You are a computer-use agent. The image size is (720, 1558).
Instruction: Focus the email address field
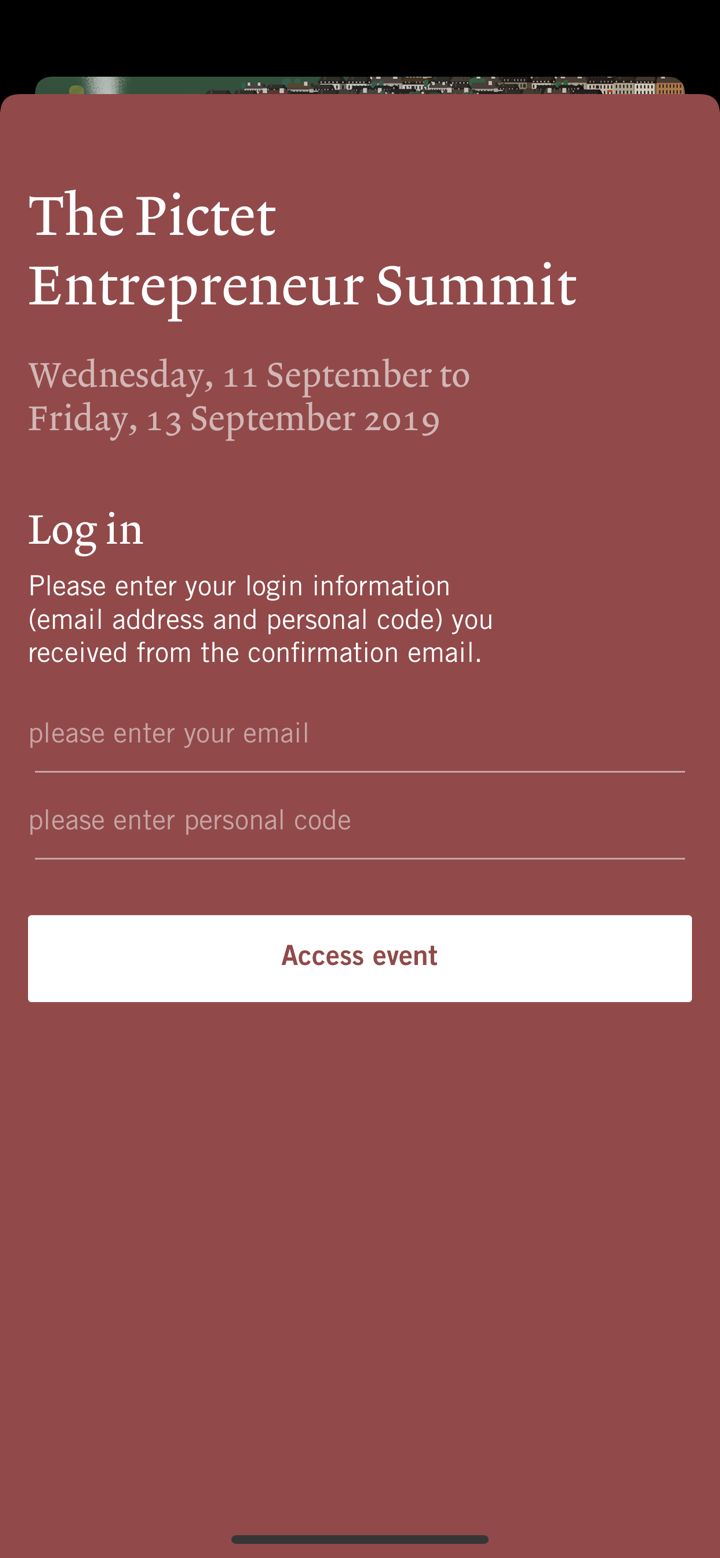pyautogui.click(x=358, y=734)
